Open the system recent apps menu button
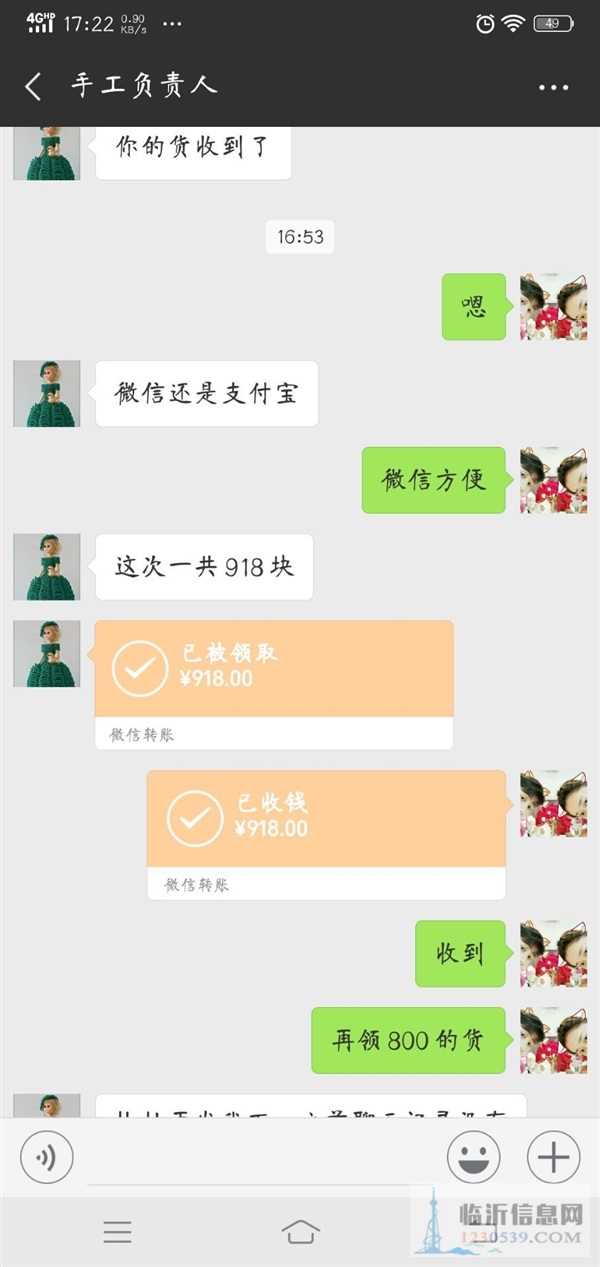This screenshot has height=1267, width=600. click(117, 1232)
